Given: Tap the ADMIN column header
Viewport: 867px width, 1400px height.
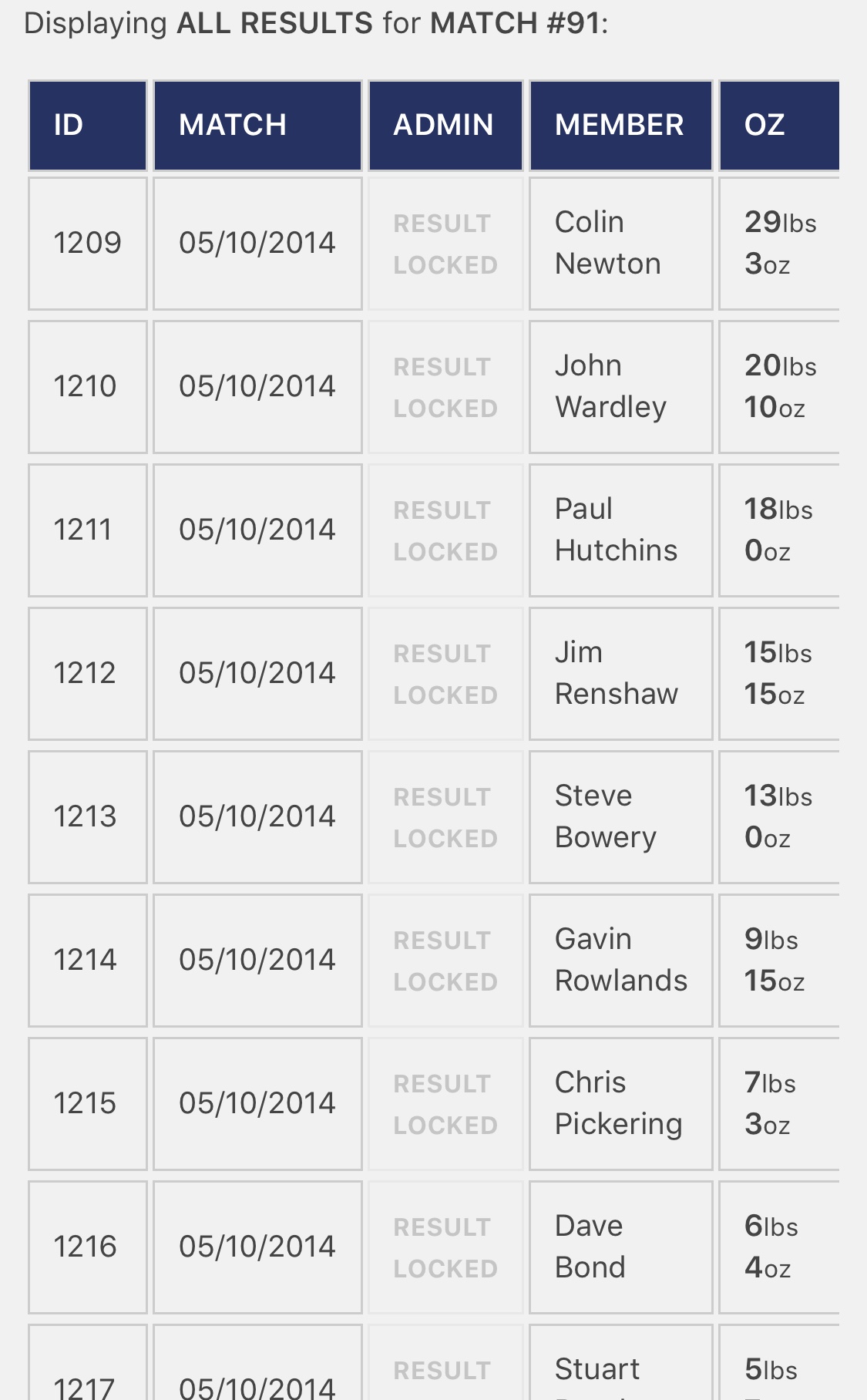Looking at the screenshot, I should coord(445,125).
